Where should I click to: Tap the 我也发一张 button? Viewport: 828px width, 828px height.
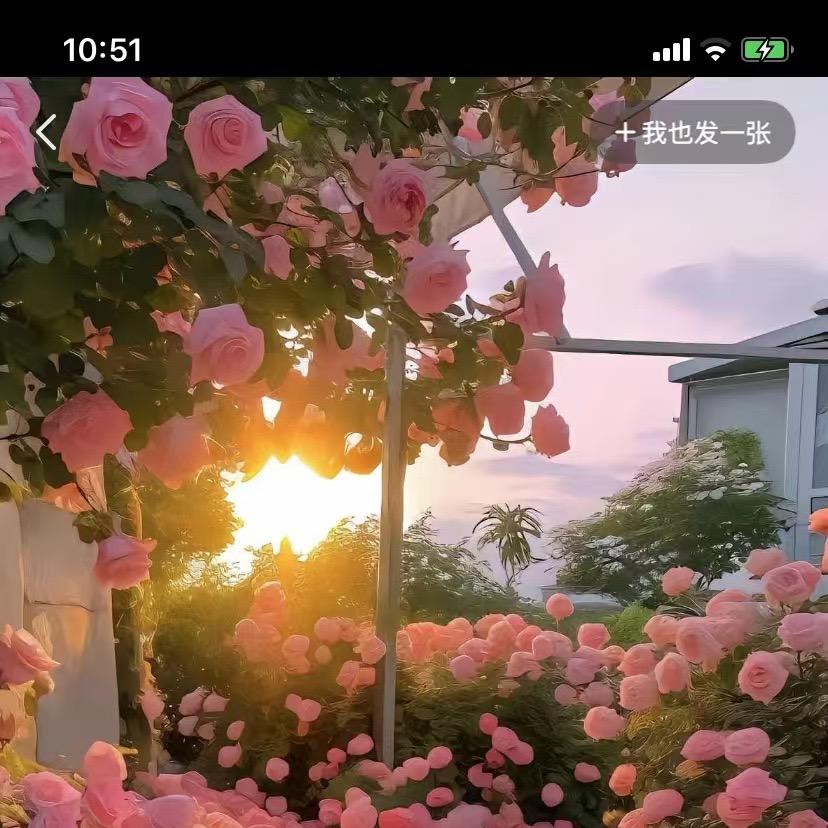695,132
